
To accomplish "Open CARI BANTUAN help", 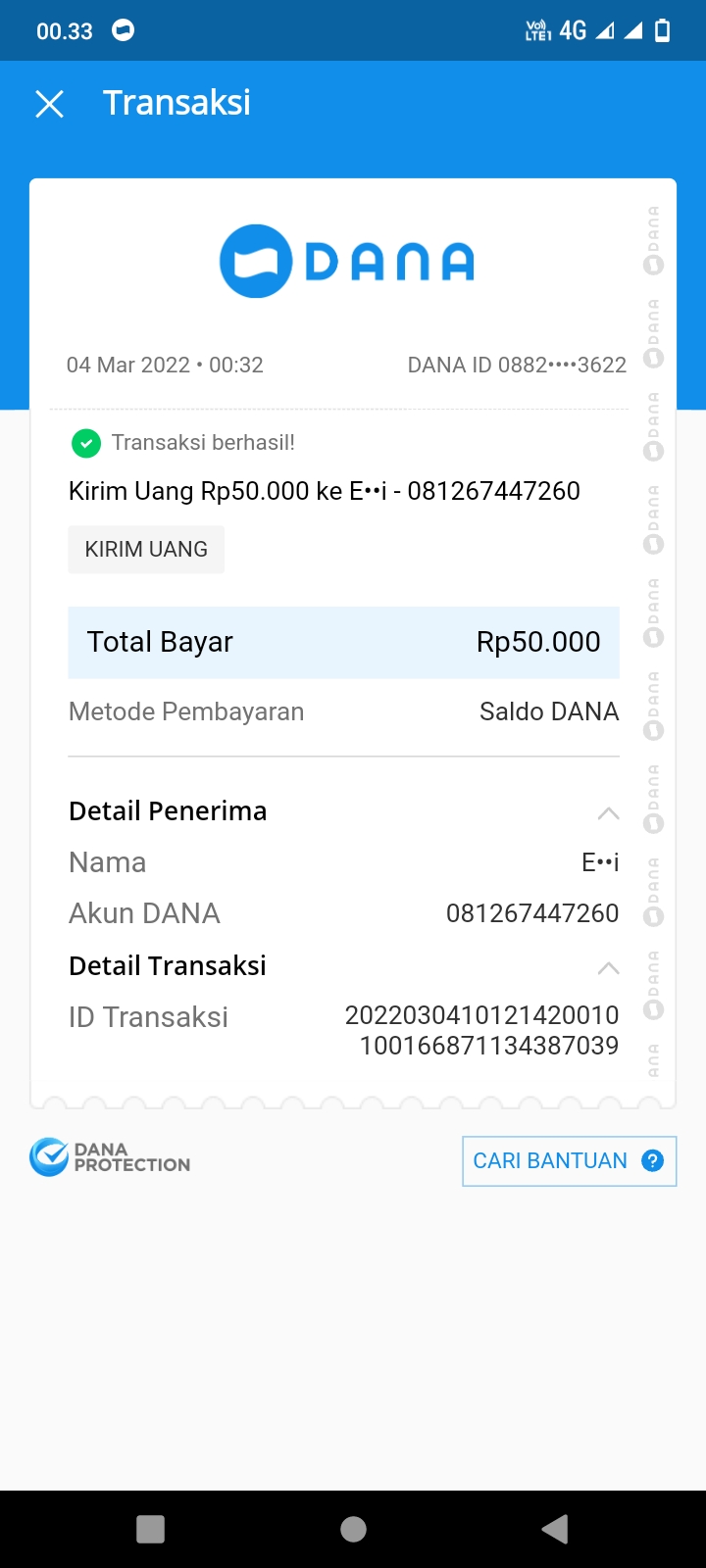I will coord(569,1160).
